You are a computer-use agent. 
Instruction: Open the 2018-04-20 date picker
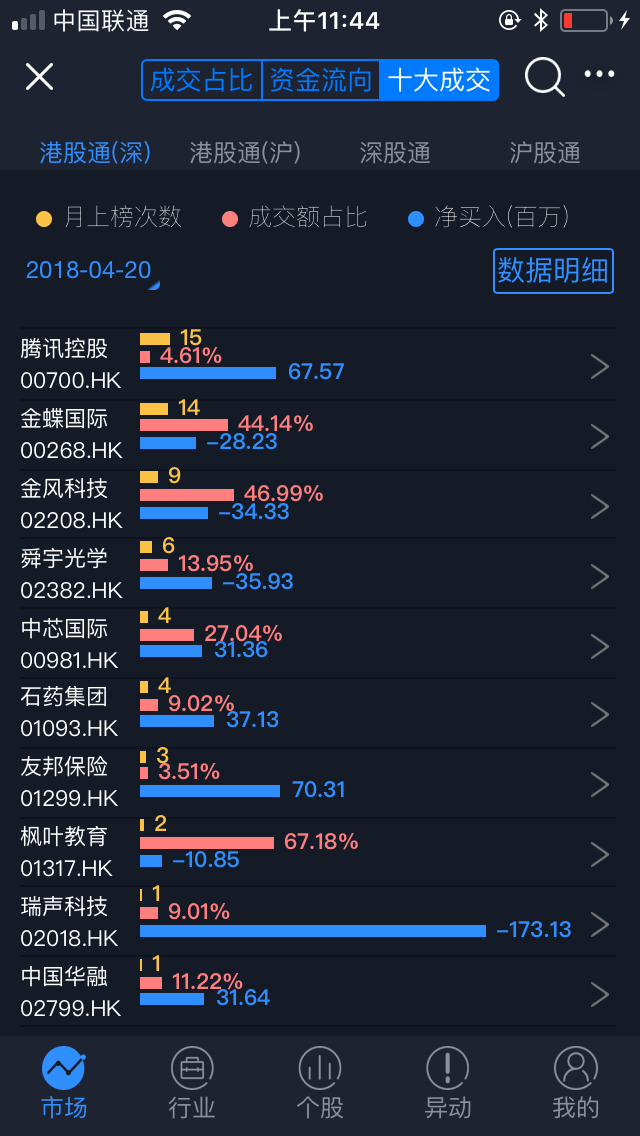click(92, 271)
